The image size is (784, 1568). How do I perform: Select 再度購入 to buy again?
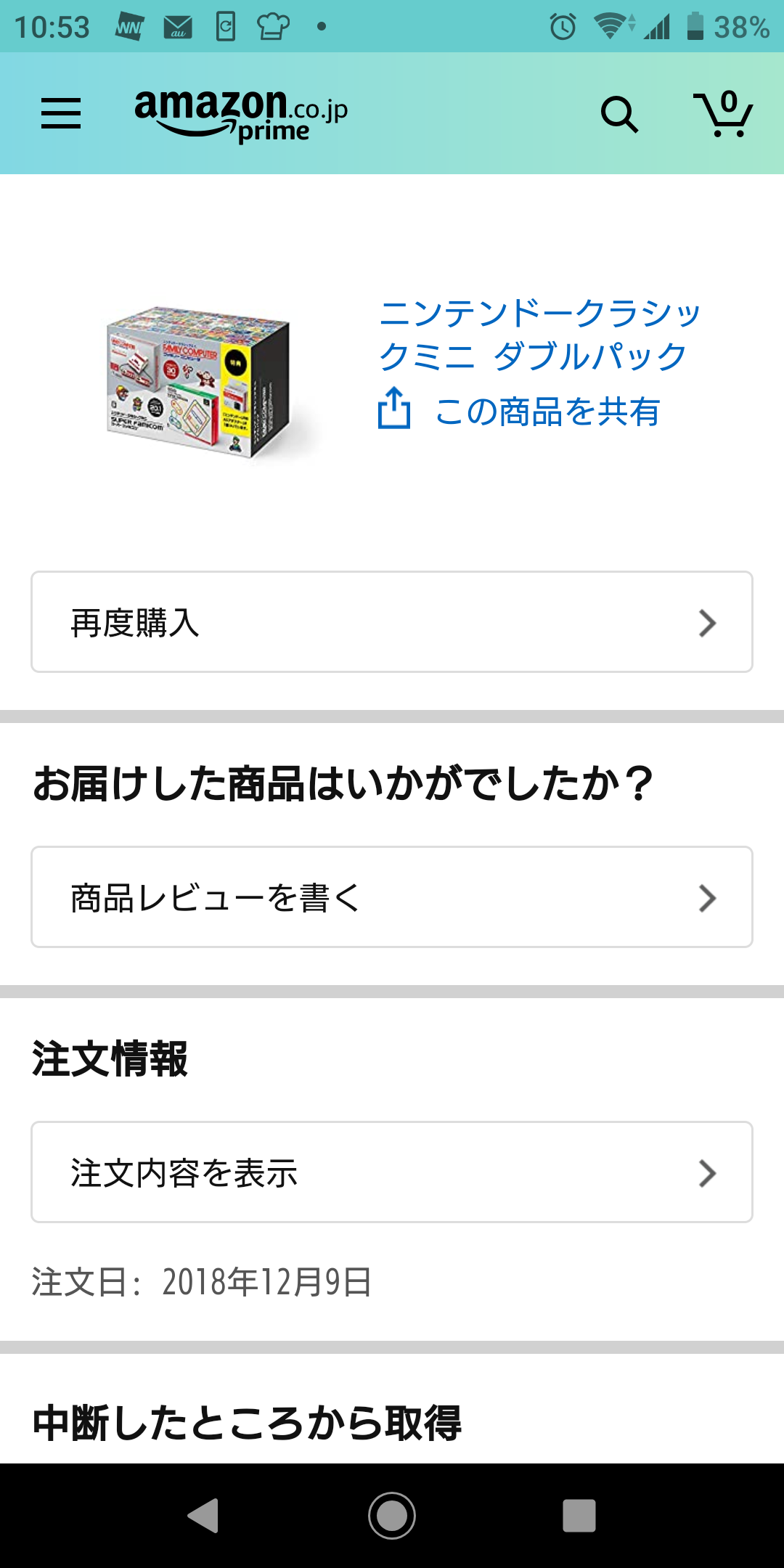[392, 622]
